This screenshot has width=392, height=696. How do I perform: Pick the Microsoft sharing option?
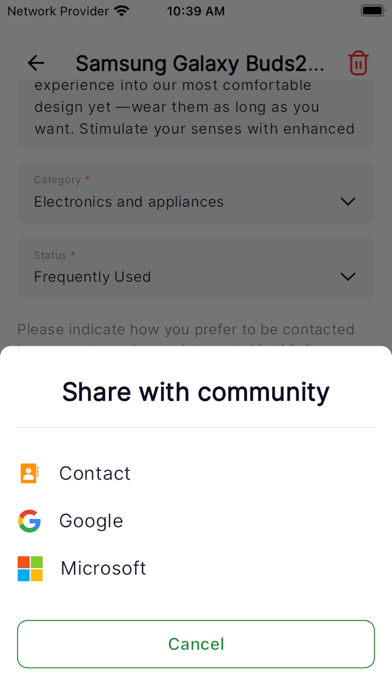coord(196,568)
